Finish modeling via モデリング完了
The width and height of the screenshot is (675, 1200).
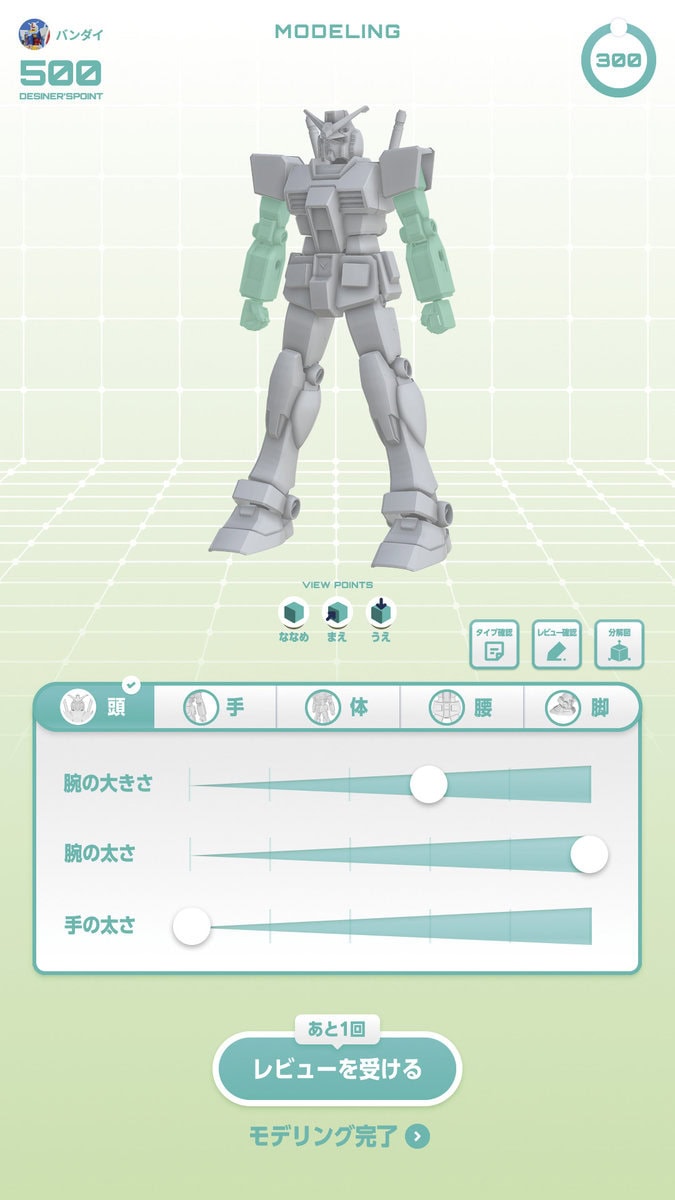point(338,1136)
